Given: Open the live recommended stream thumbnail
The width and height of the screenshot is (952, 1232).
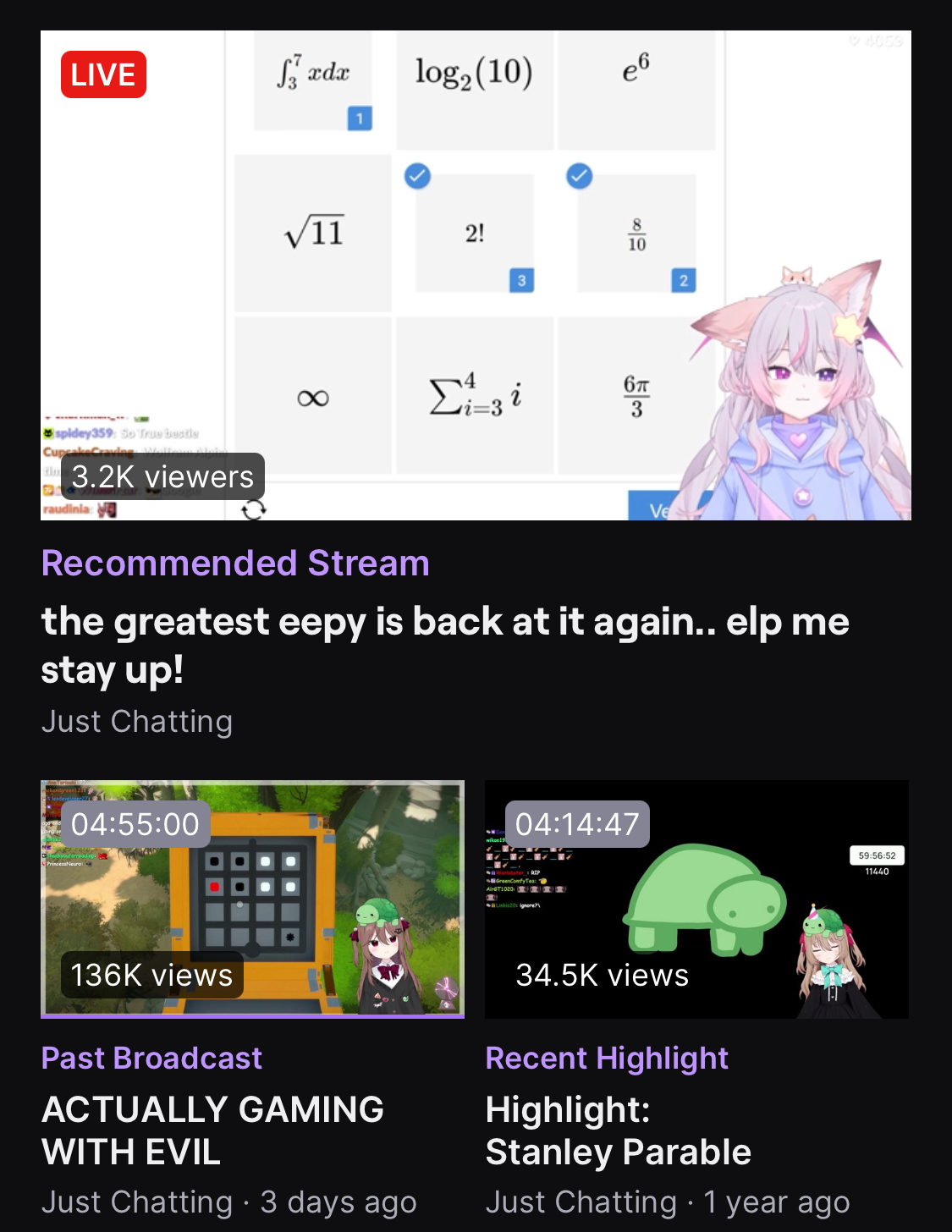Looking at the screenshot, I should click(476, 275).
